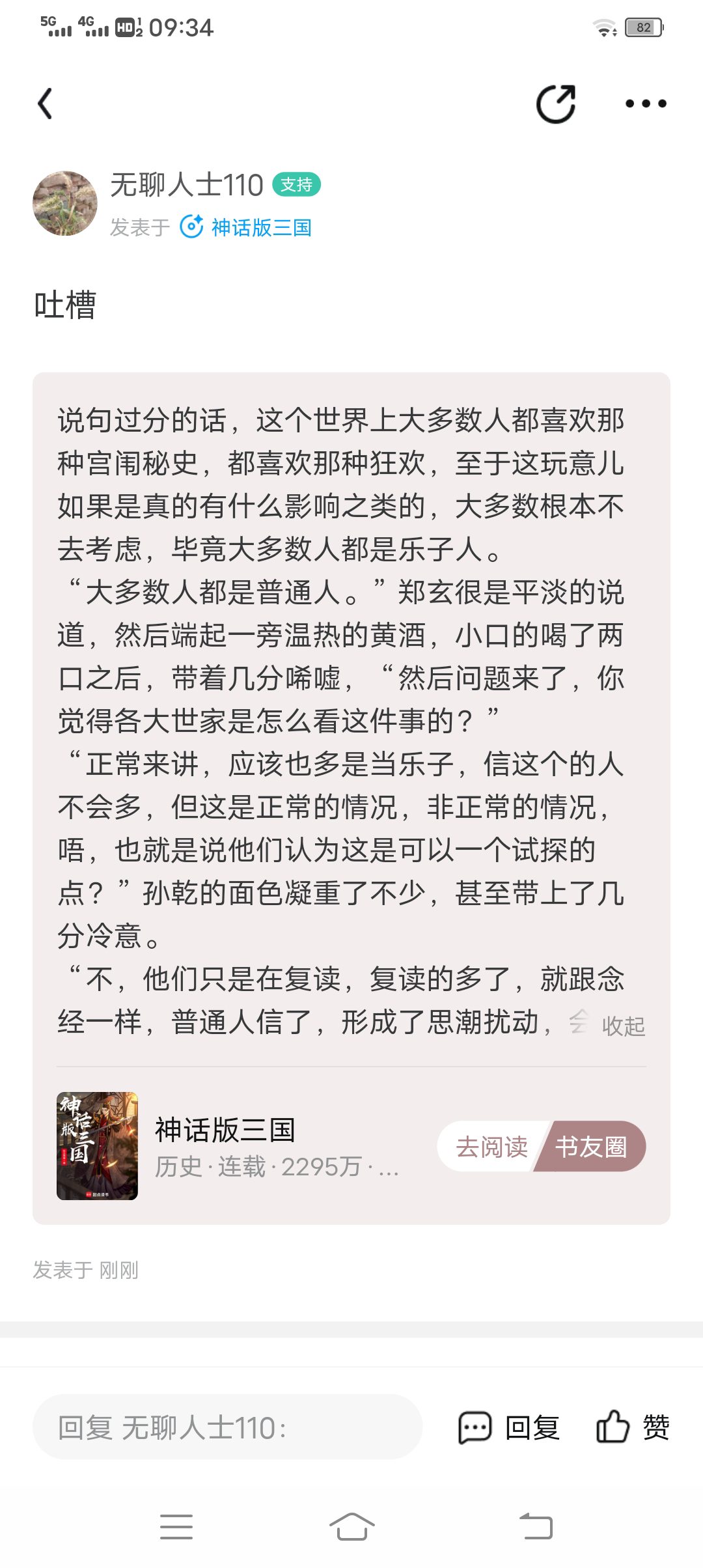Go back using the top-left arrow
Screen dimensions: 703x1568
pyautogui.click(x=45, y=104)
